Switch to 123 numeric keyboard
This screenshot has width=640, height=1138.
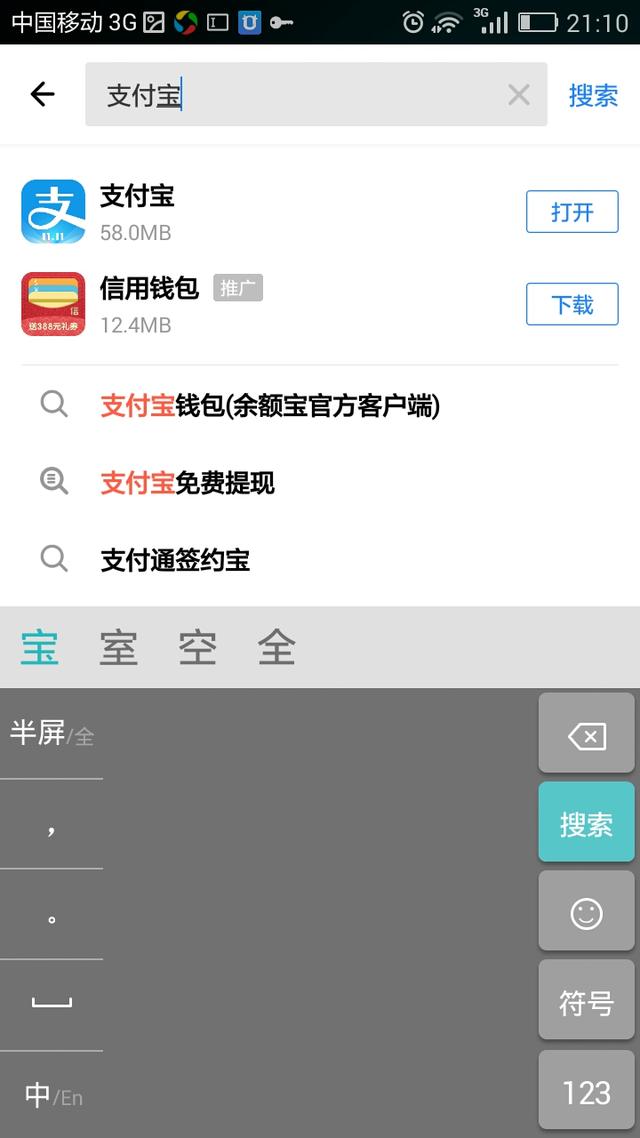586,1092
